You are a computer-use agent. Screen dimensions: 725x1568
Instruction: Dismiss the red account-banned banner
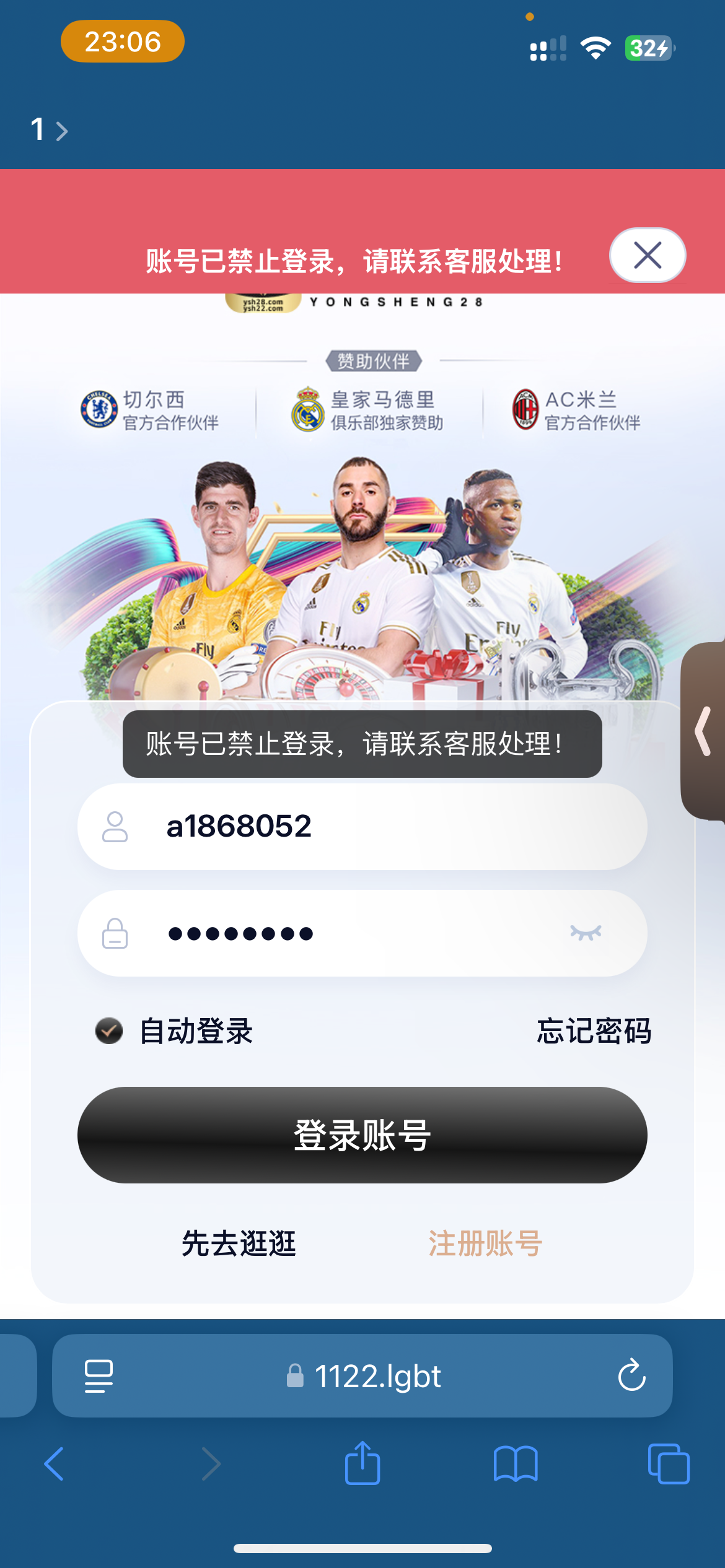[x=648, y=255]
